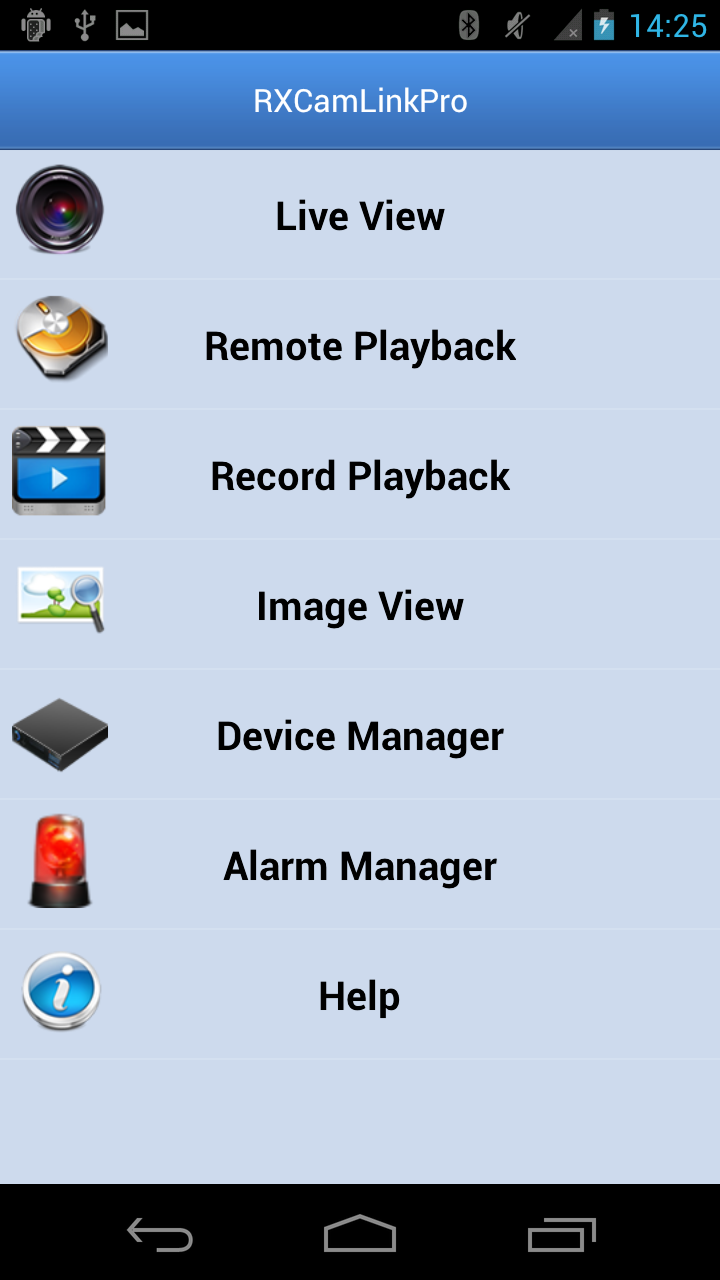The width and height of the screenshot is (720, 1280).
Task: Open Alarm Manager
Action: click(x=360, y=865)
